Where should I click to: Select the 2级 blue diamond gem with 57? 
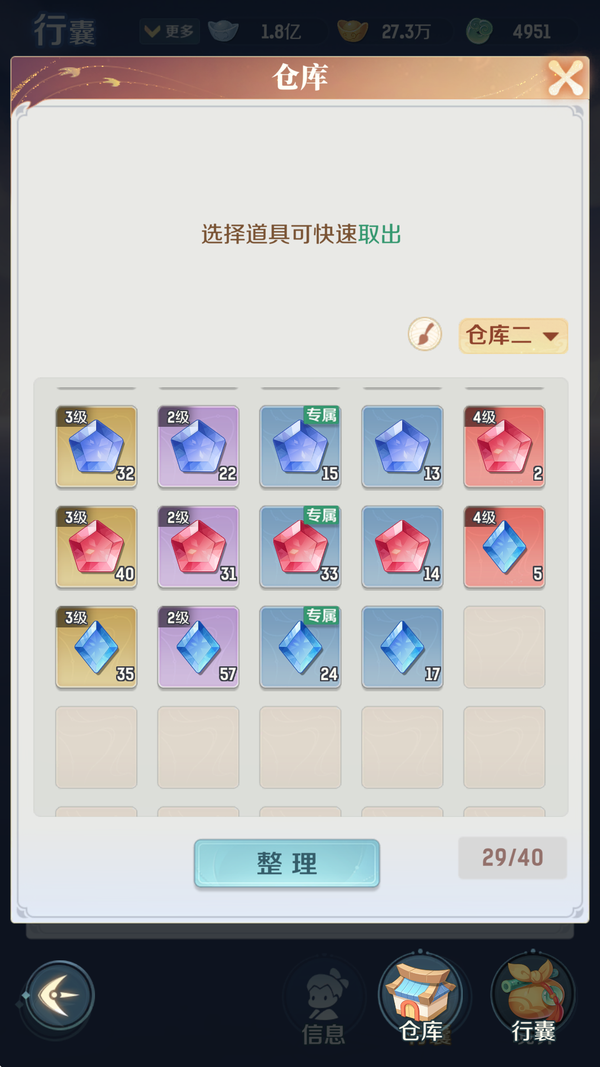tap(198, 647)
